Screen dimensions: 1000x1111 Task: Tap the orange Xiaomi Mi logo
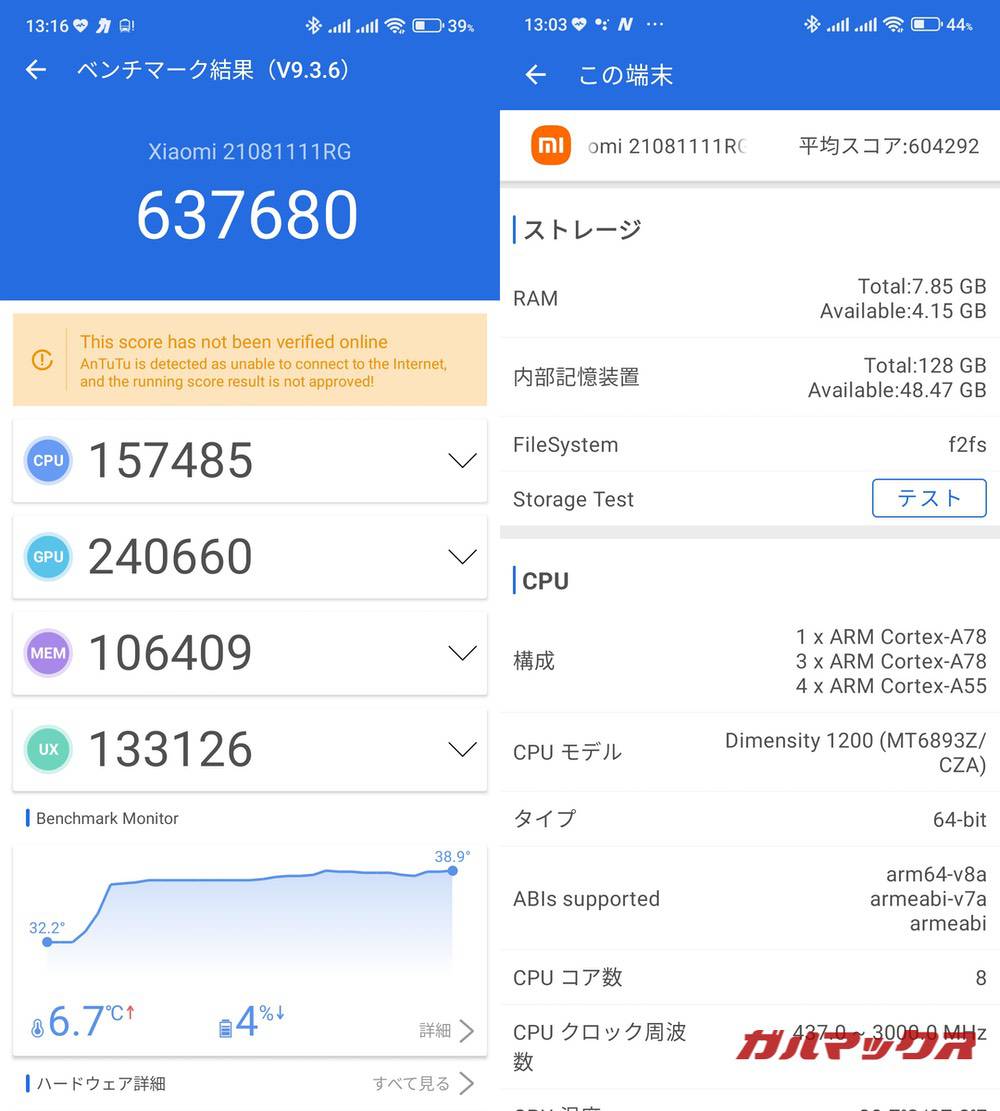pos(547,146)
